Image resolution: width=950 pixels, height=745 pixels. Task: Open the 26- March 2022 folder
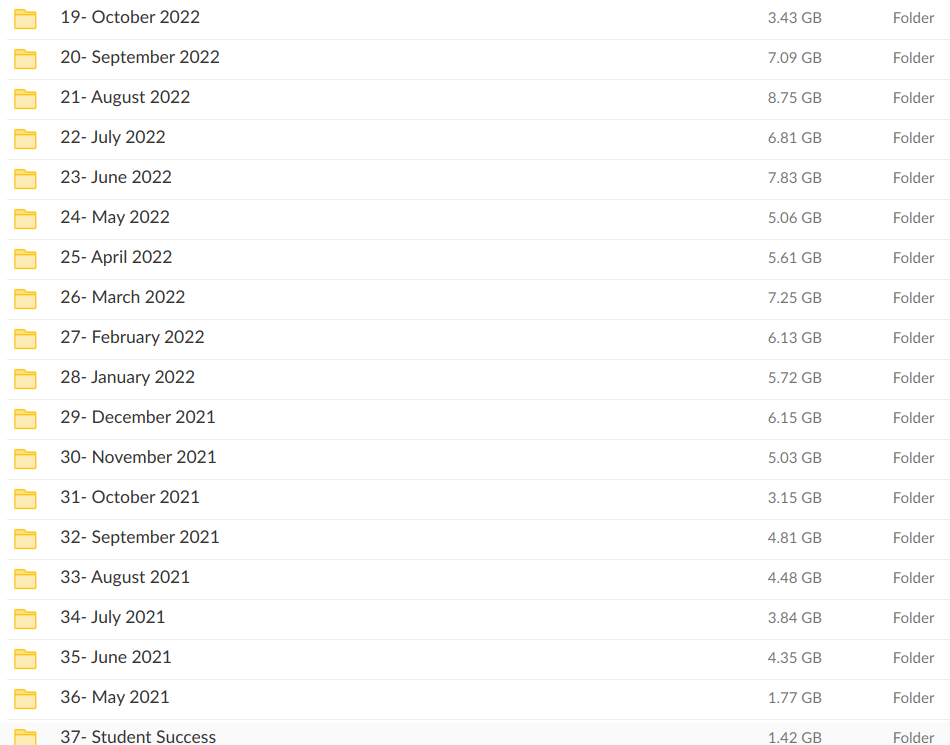click(x=123, y=298)
